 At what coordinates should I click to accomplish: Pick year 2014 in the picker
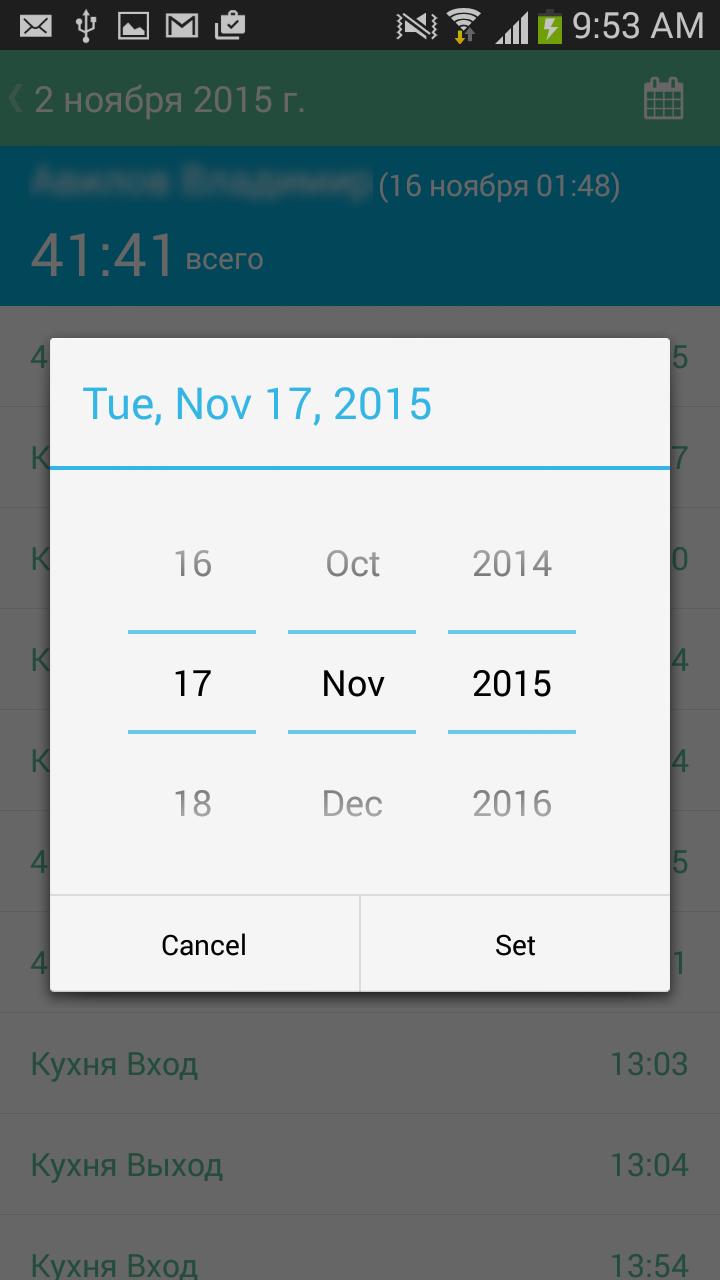coord(512,564)
